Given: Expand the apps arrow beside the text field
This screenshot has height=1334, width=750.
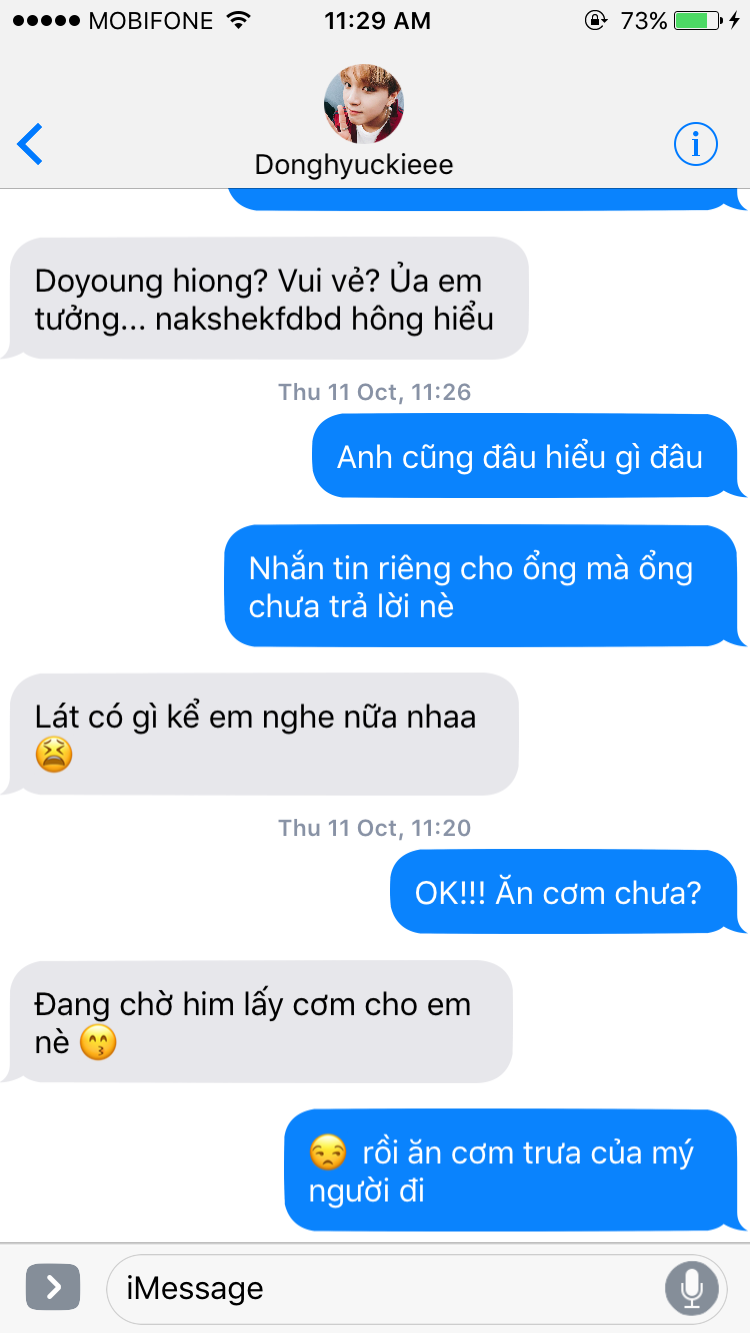Looking at the screenshot, I should (x=52, y=1288).
